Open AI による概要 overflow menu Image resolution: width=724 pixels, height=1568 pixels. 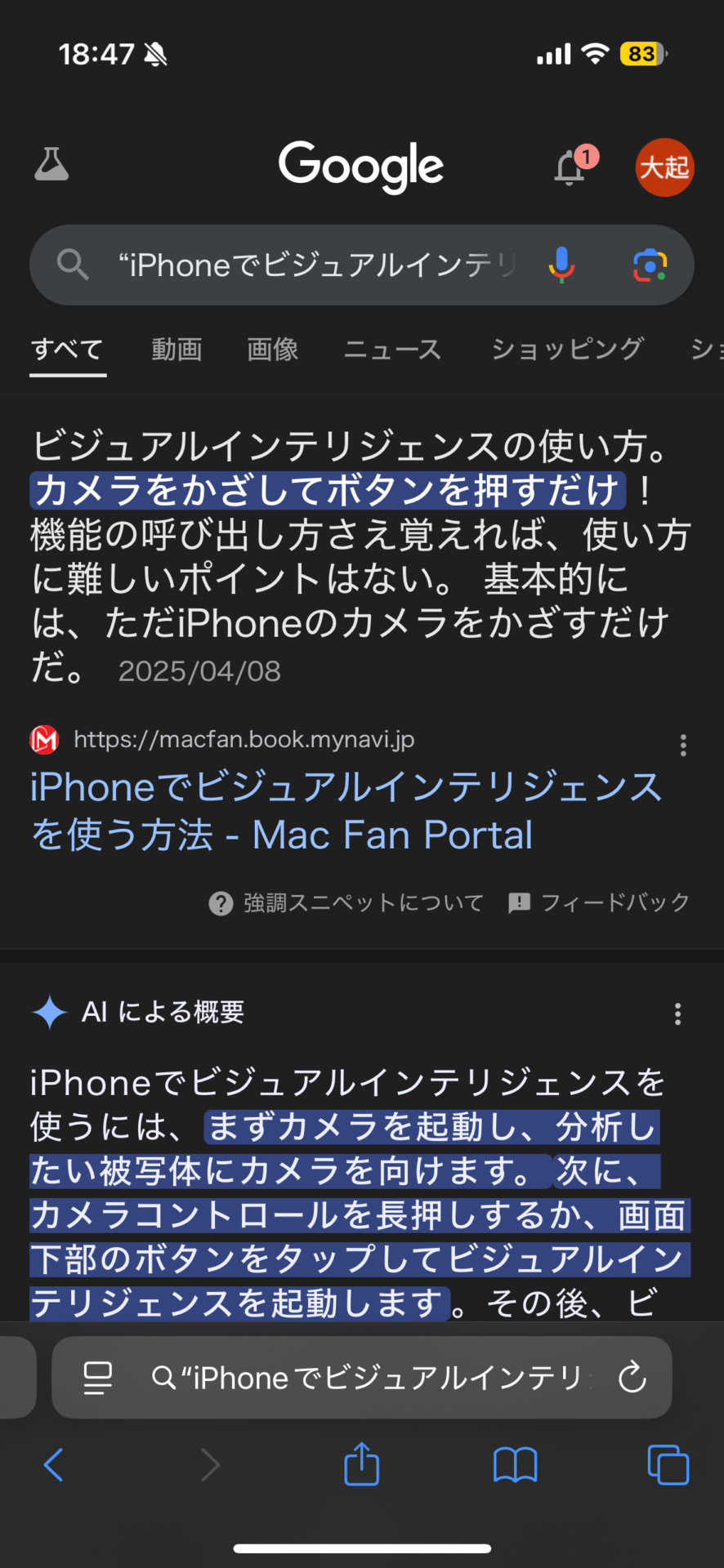677,1013
